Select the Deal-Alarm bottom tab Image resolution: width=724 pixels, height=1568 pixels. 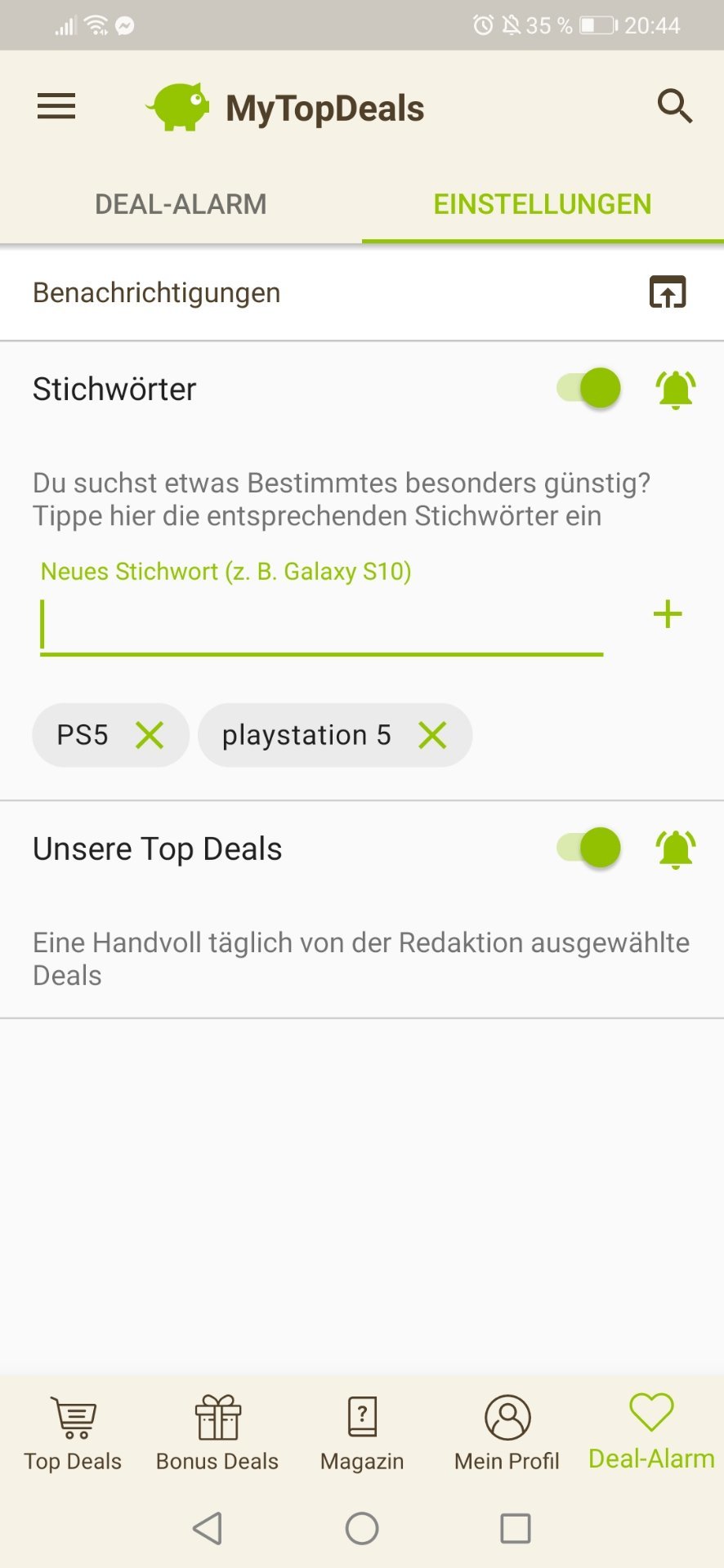click(651, 1431)
